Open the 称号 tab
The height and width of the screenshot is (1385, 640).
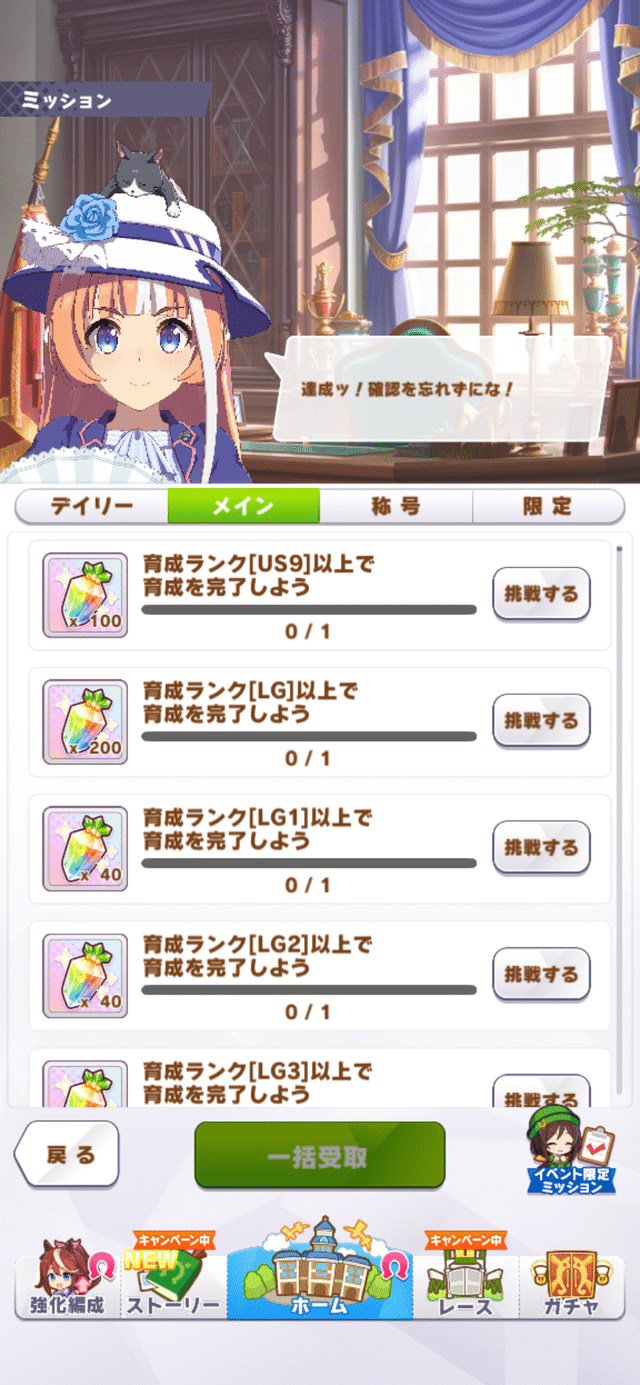pos(396,506)
